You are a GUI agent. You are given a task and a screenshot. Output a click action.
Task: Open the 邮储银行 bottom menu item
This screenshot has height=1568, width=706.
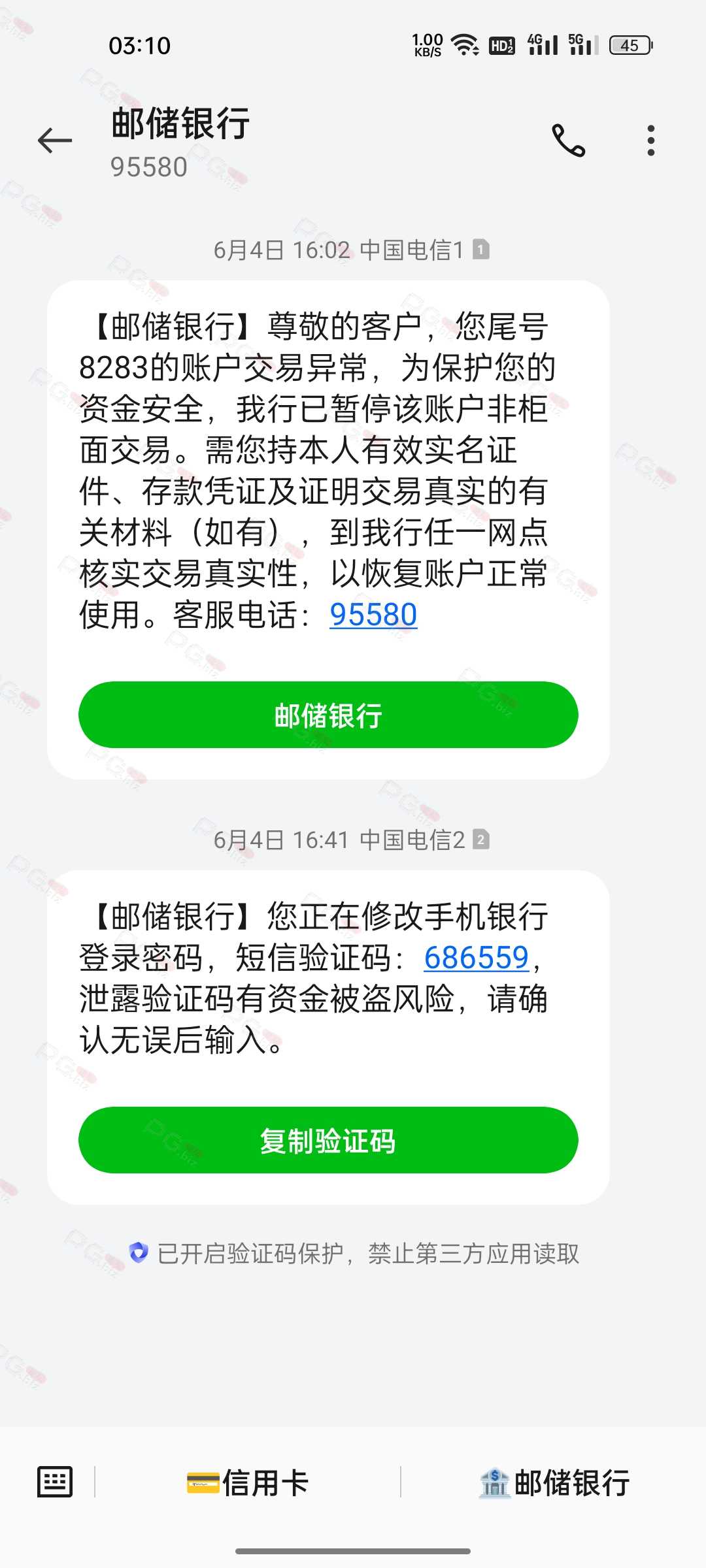(x=554, y=1482)
